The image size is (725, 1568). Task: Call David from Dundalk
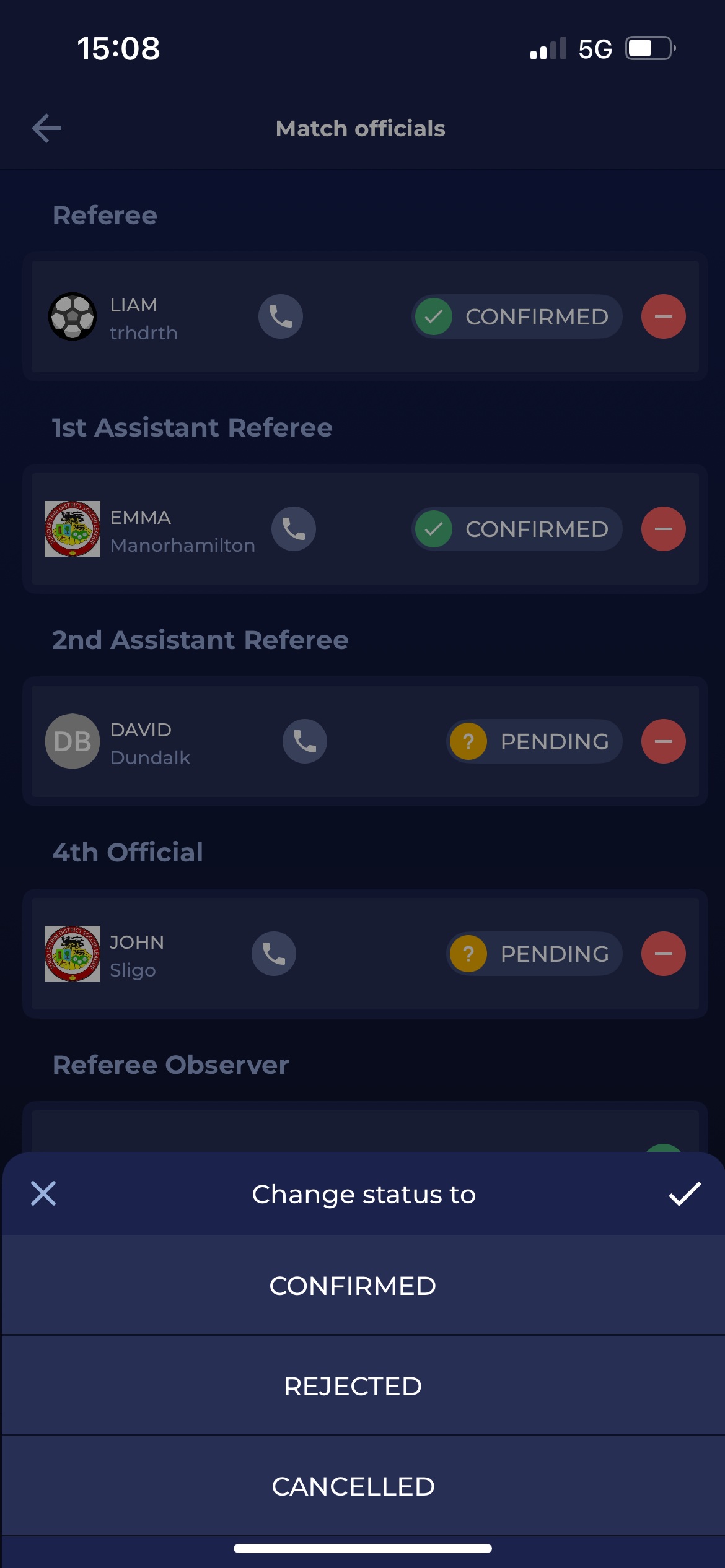(x=305, y=741)
